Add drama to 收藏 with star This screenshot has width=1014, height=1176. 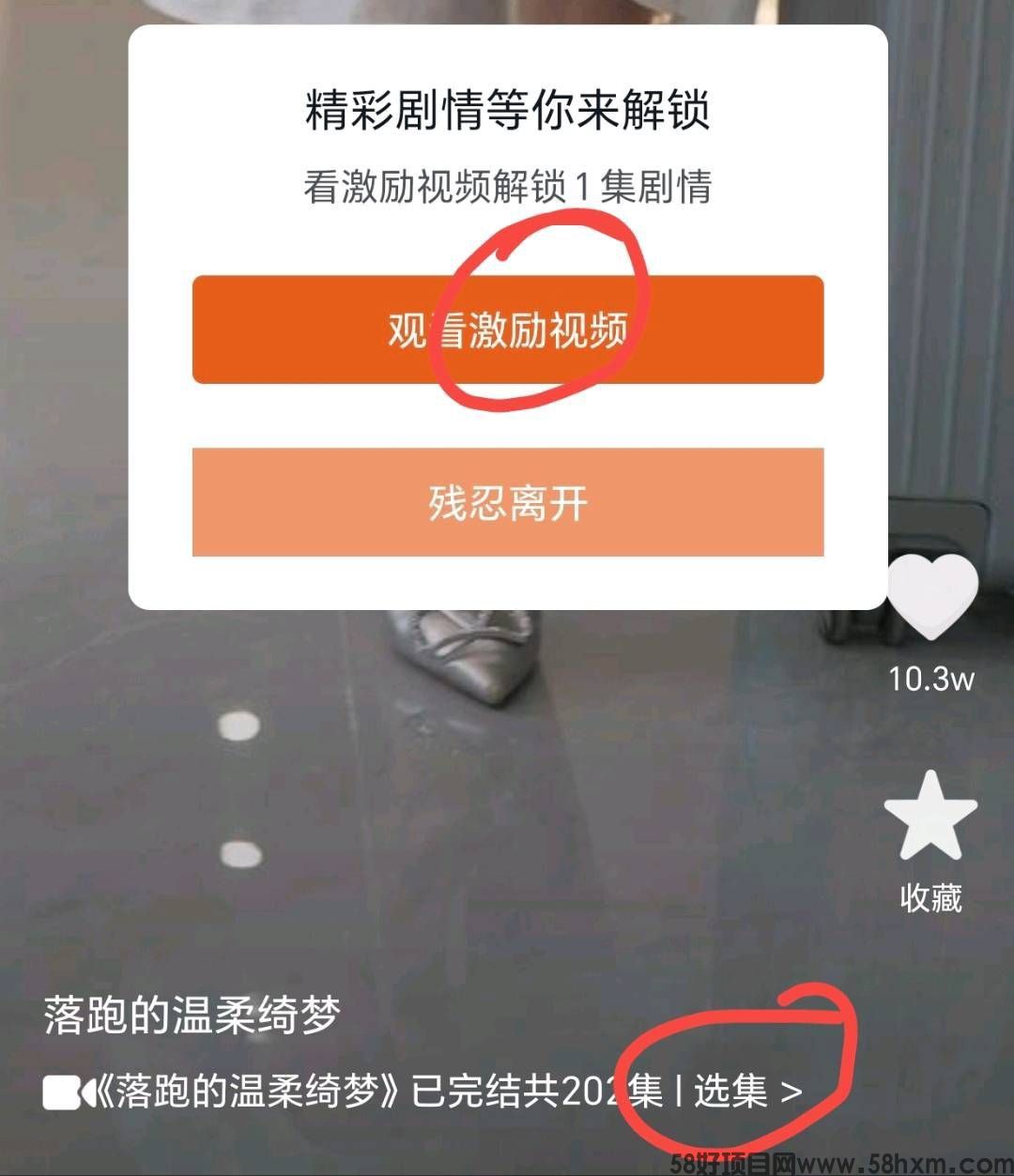[930, 817]
